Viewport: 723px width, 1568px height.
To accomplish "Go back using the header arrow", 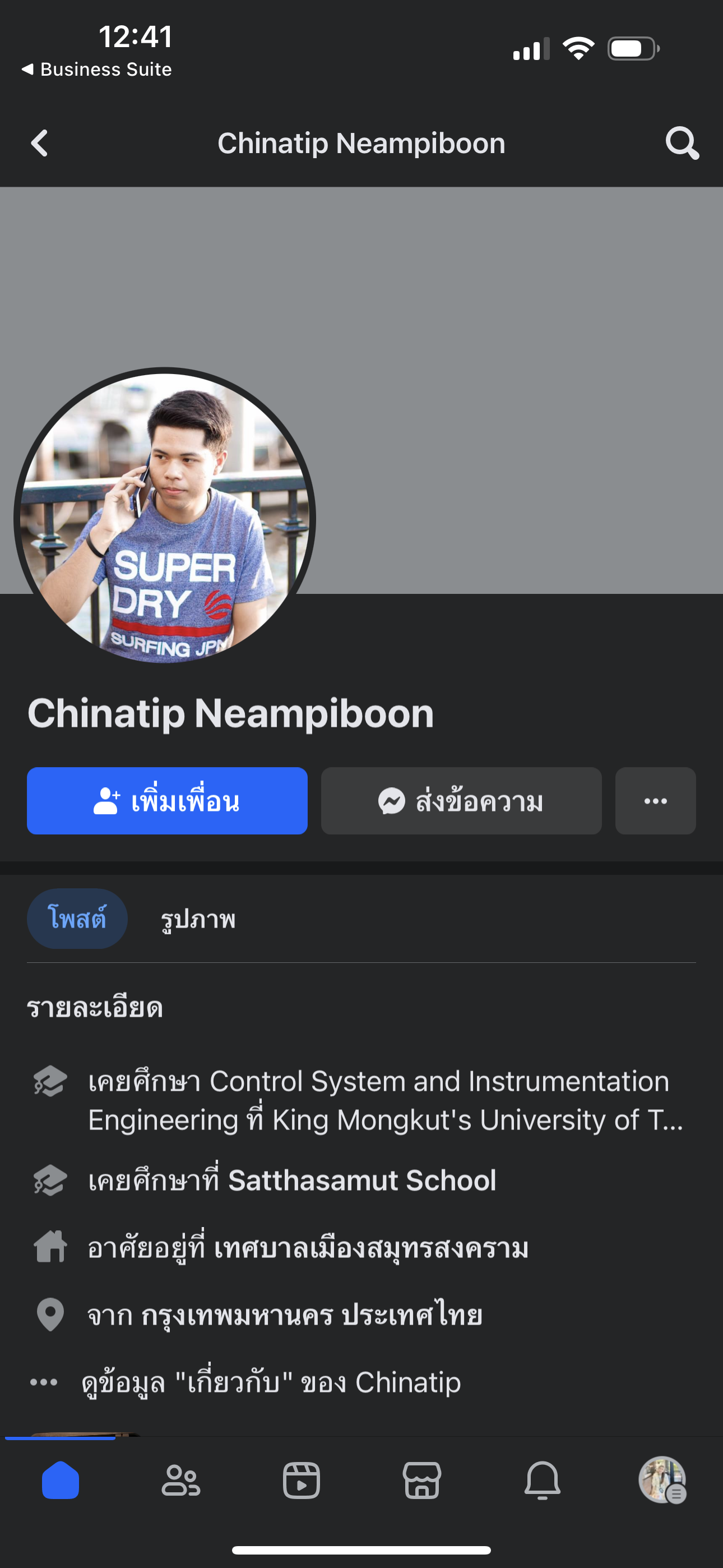I will [x=40, y=144].
